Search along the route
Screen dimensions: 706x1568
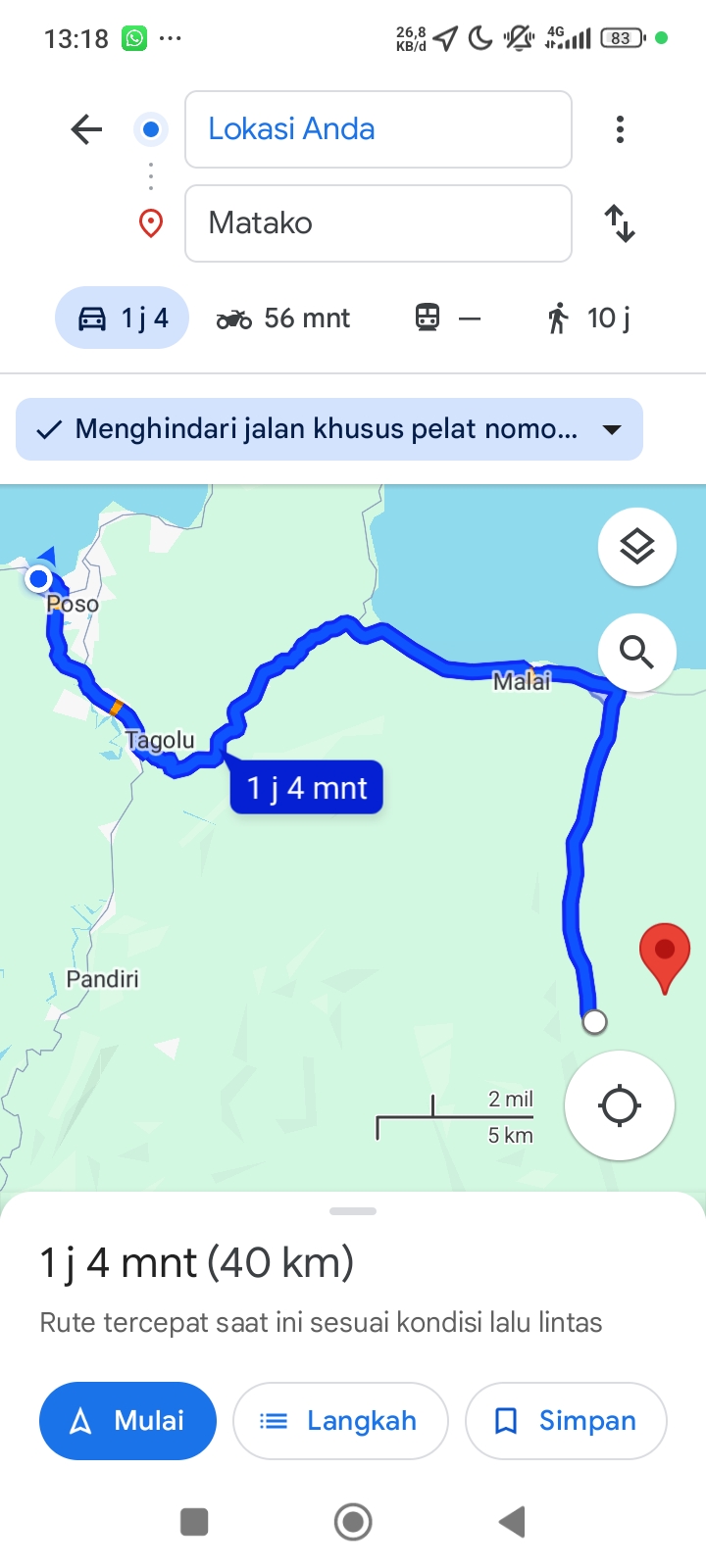(x=637, y=652)
